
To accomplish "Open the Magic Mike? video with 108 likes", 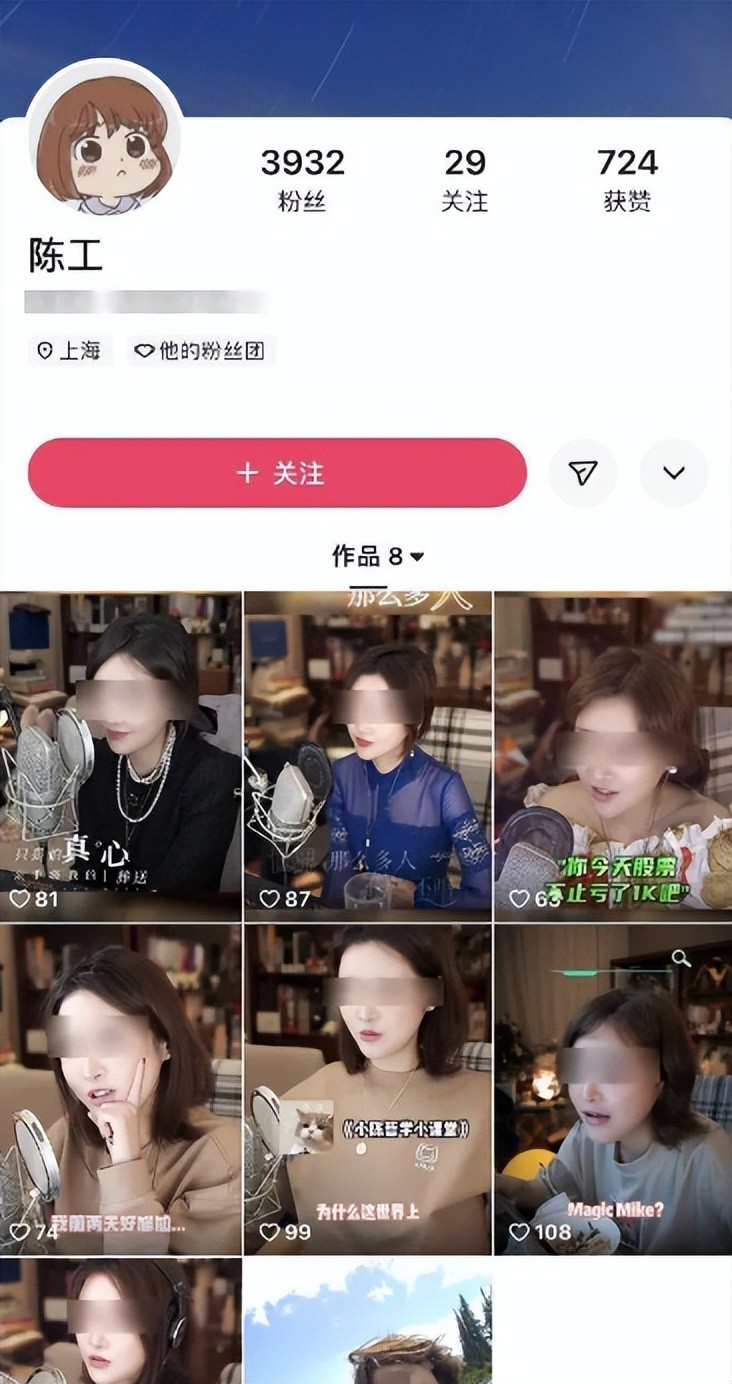I will pos(613,1090).
